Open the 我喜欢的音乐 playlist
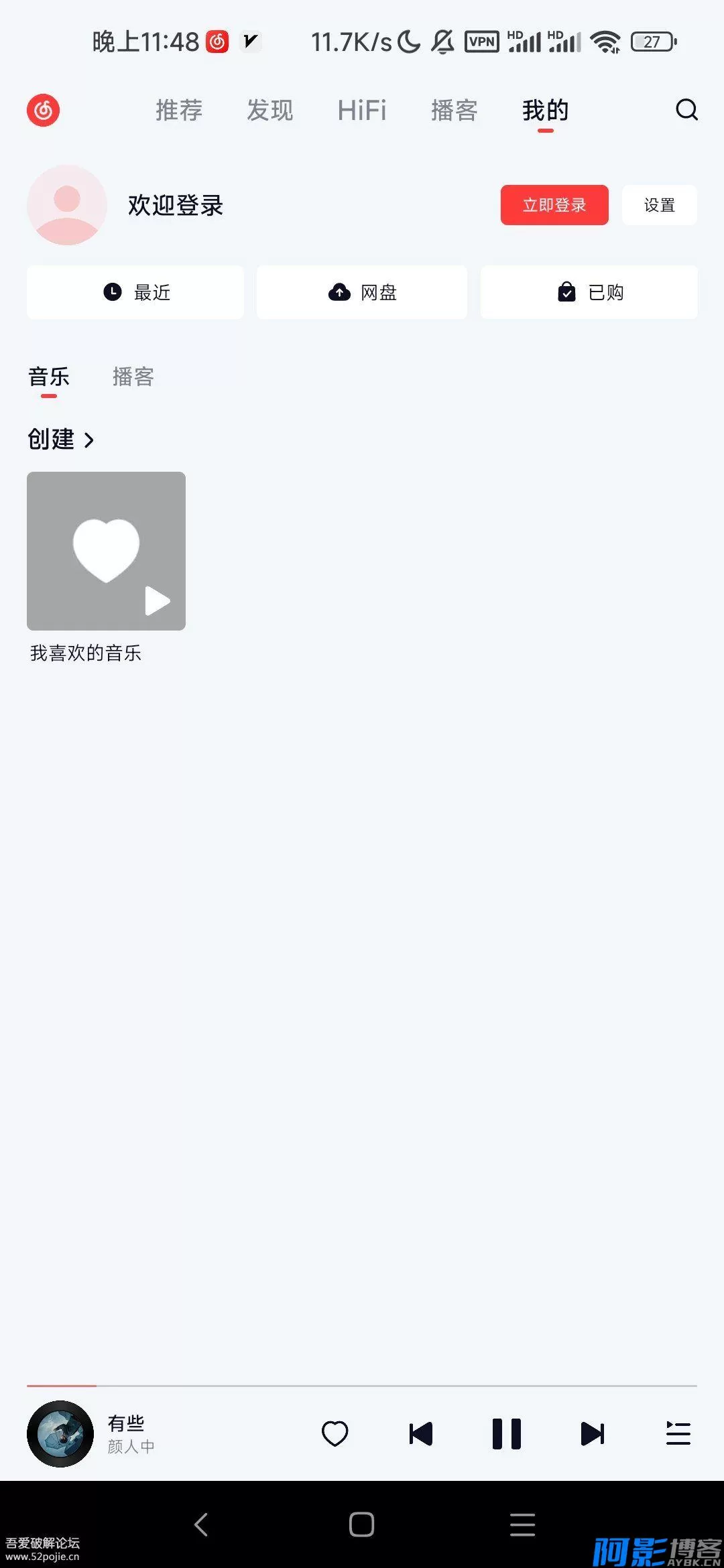 106,551
